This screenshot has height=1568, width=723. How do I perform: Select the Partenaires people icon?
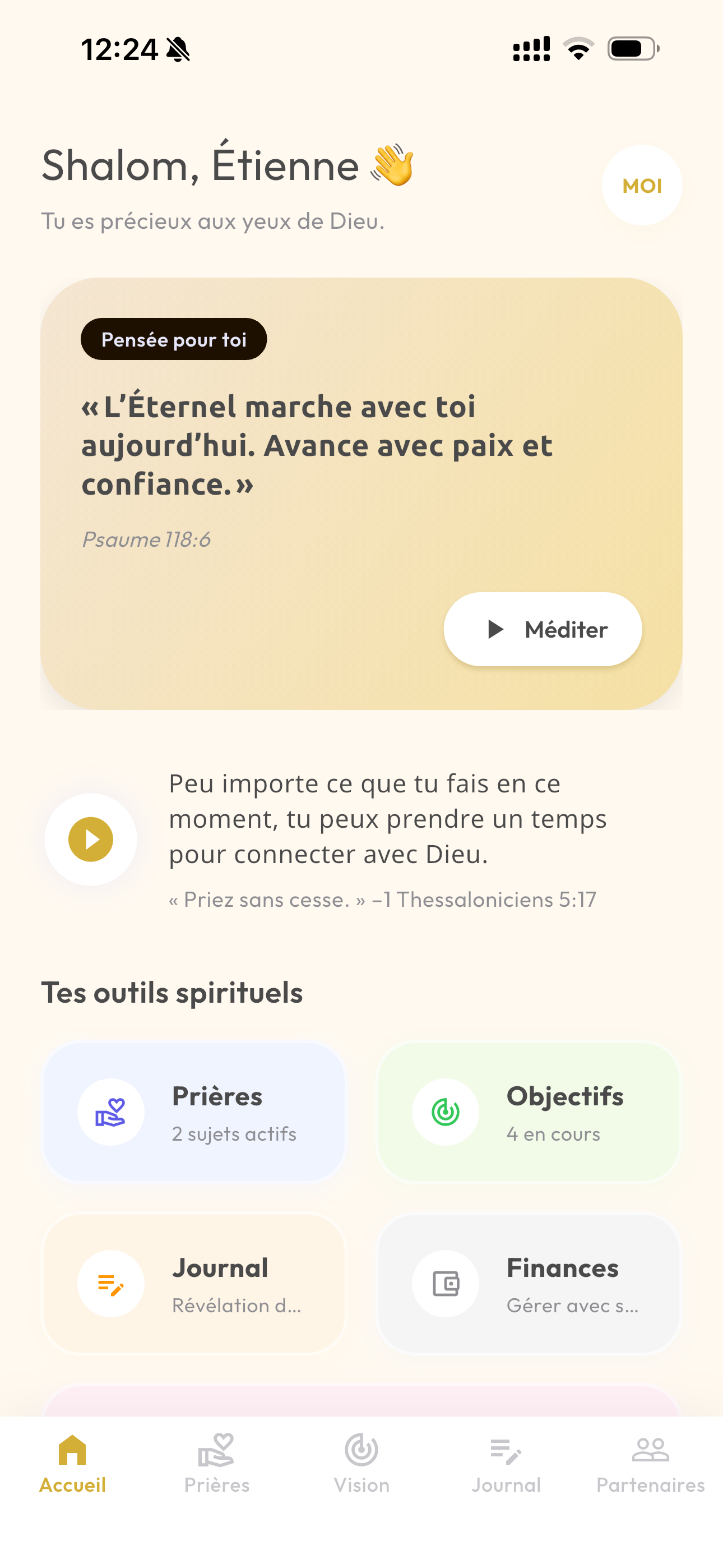650,1452
